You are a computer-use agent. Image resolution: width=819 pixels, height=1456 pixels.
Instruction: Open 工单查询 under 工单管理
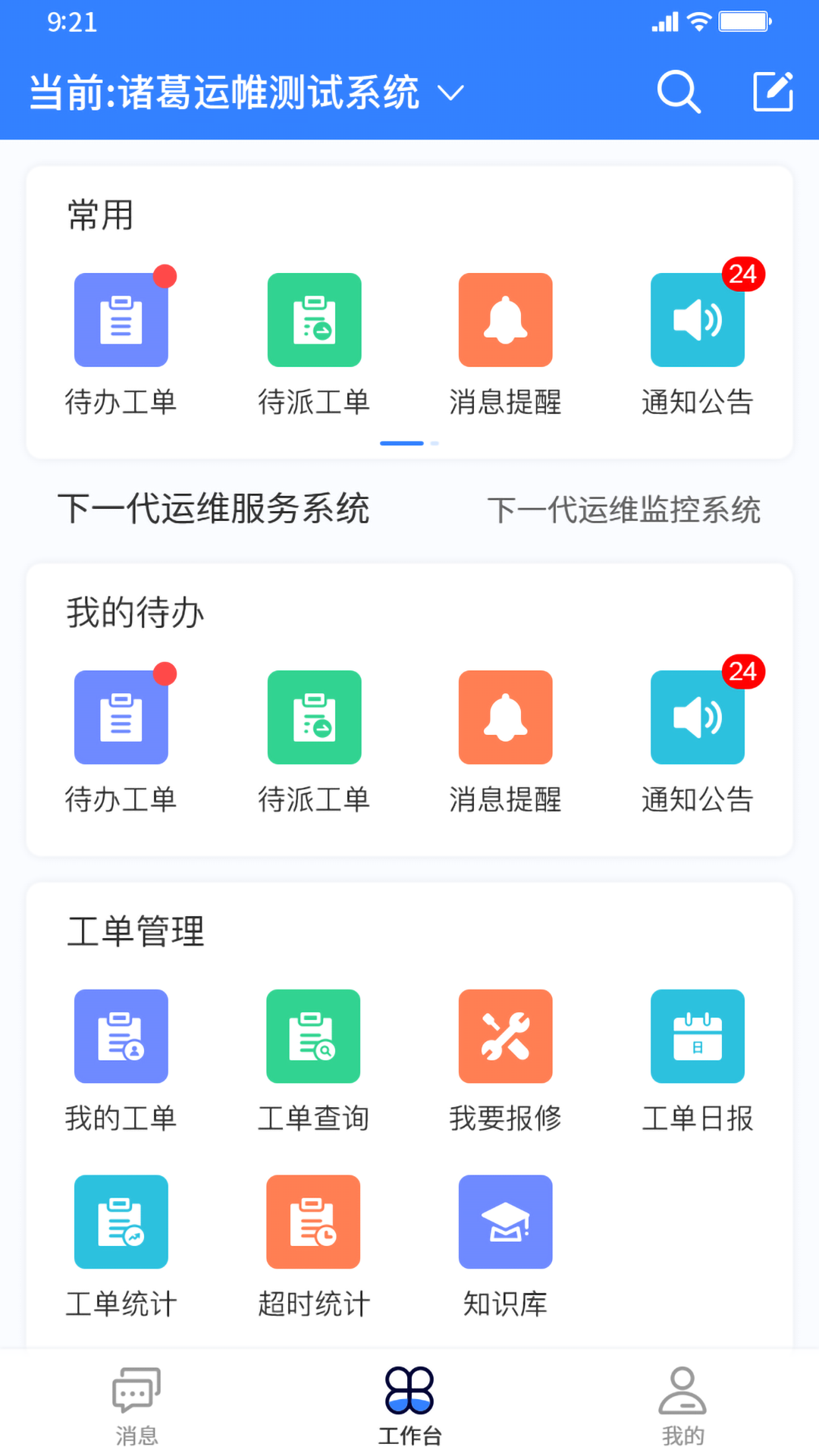(x=314, y=1036)
